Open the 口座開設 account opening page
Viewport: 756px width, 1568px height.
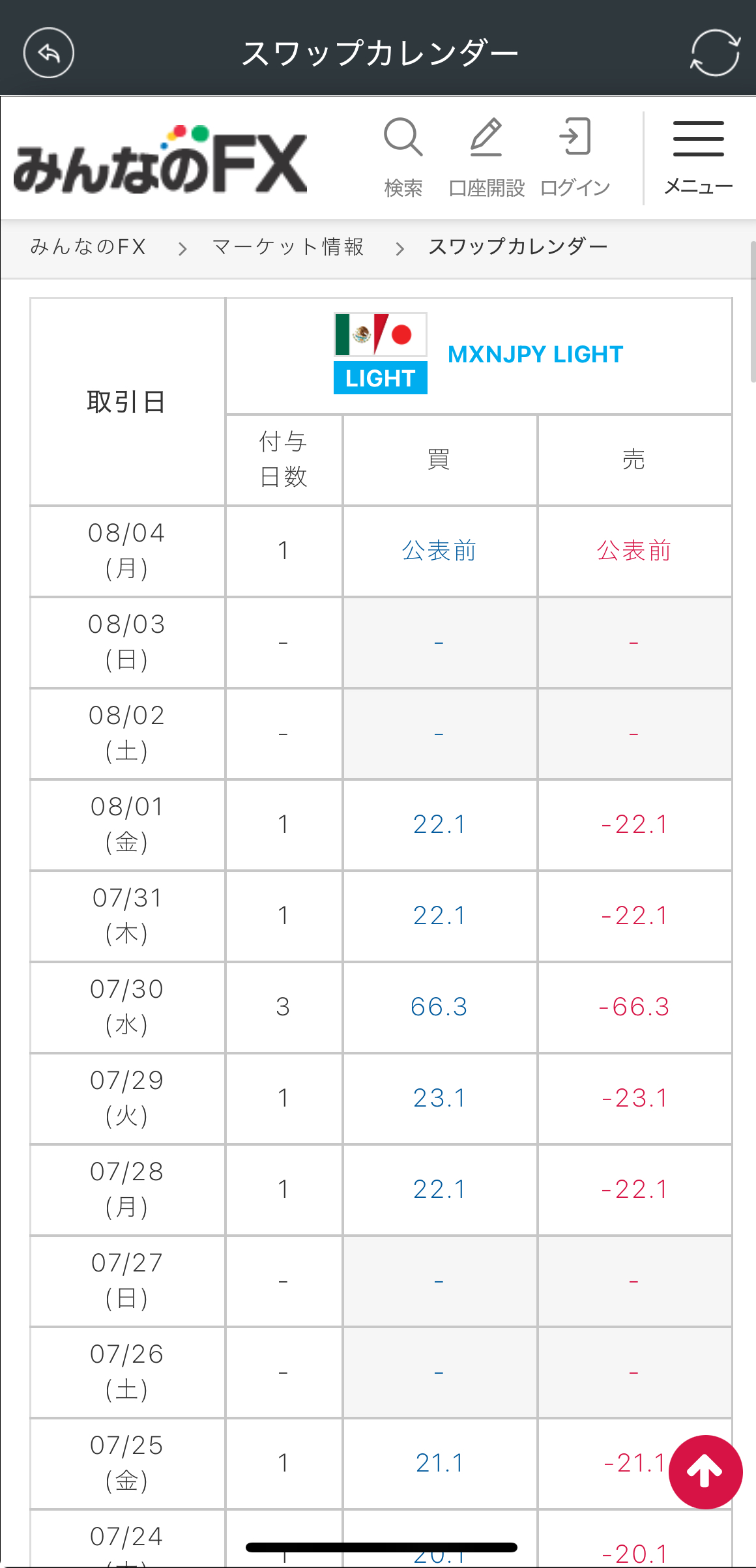coord(486,157)
